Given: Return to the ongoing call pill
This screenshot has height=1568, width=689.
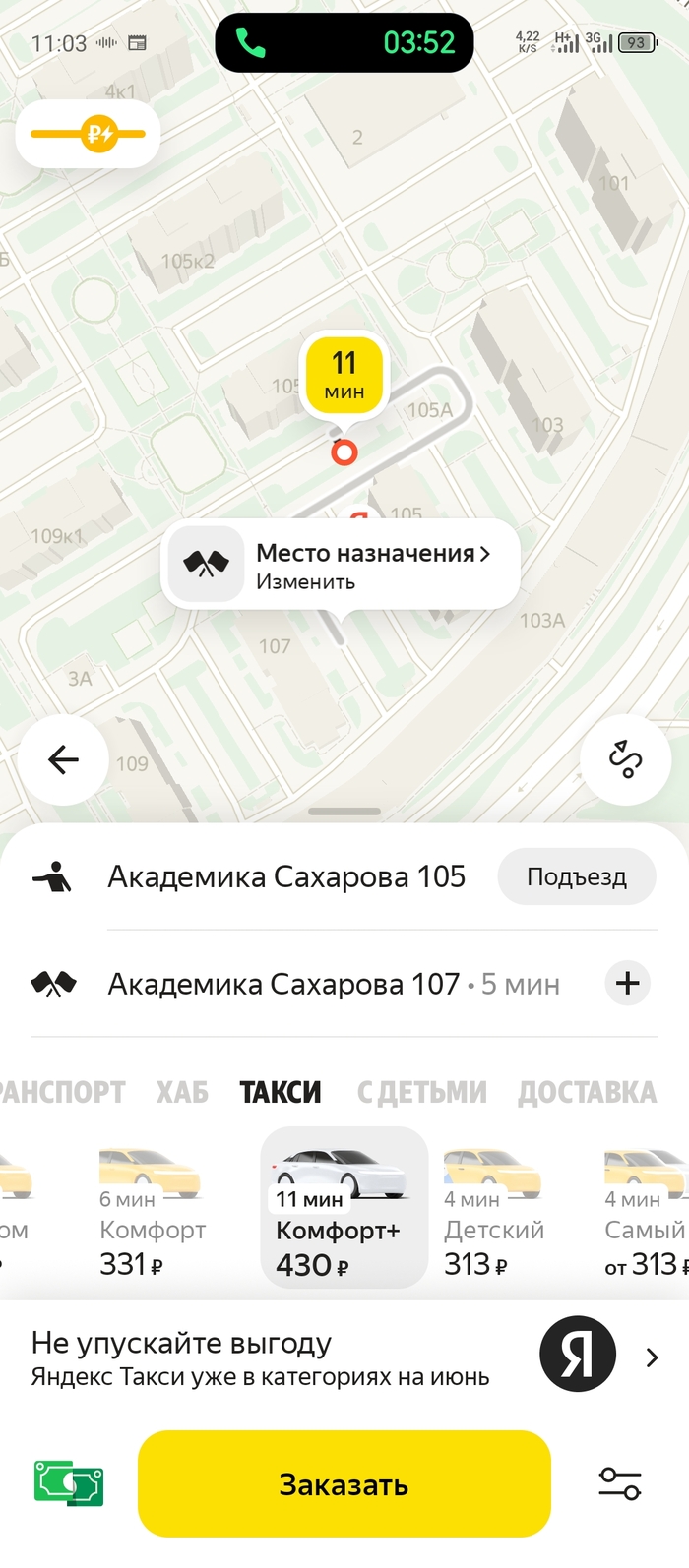Looking at the screenshot, I should coord(344,43).
